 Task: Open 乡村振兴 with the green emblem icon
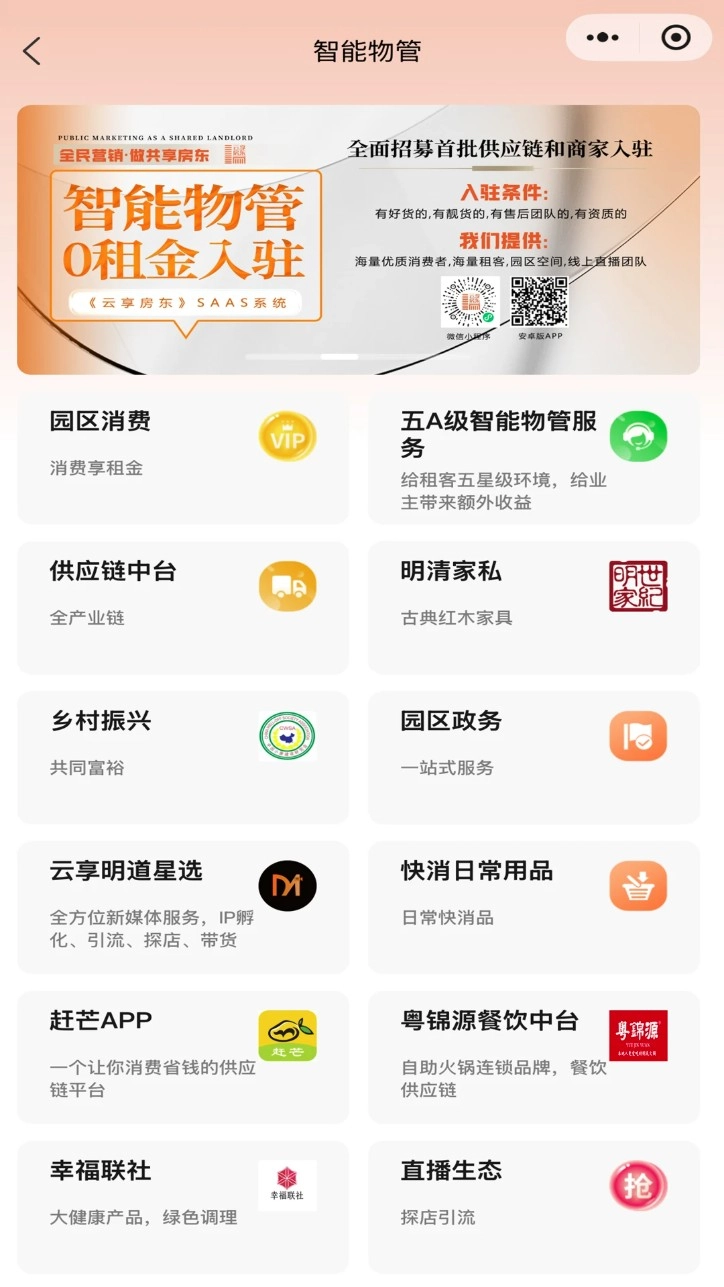coord(287,735)
